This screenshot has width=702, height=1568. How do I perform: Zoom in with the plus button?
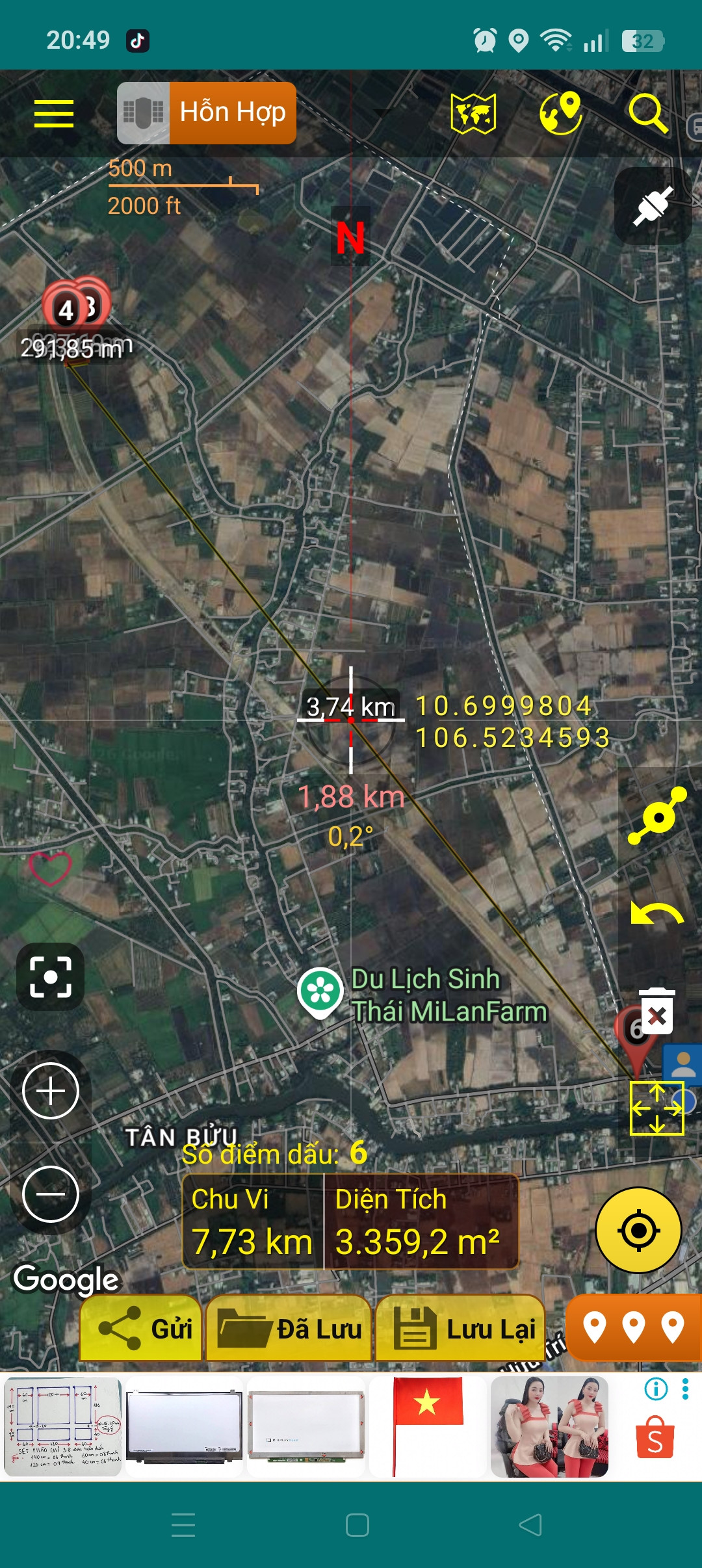(x=51, y=1091)
